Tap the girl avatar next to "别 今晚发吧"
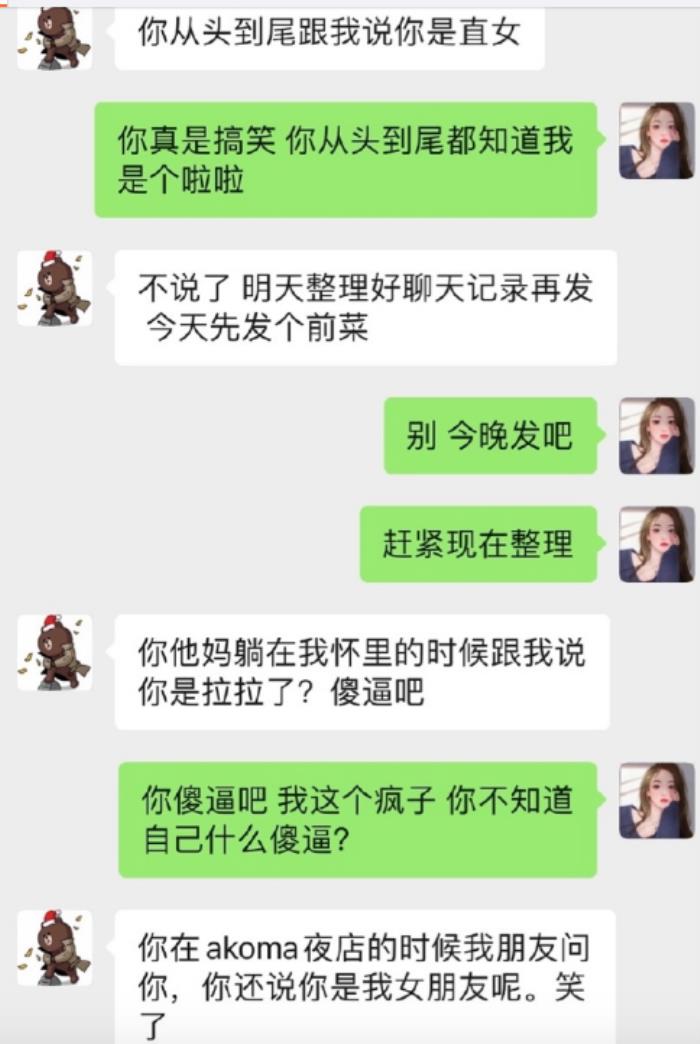The width and height of the screenshot is (700, 1044). pyautogui.click(x=656, y=435)
